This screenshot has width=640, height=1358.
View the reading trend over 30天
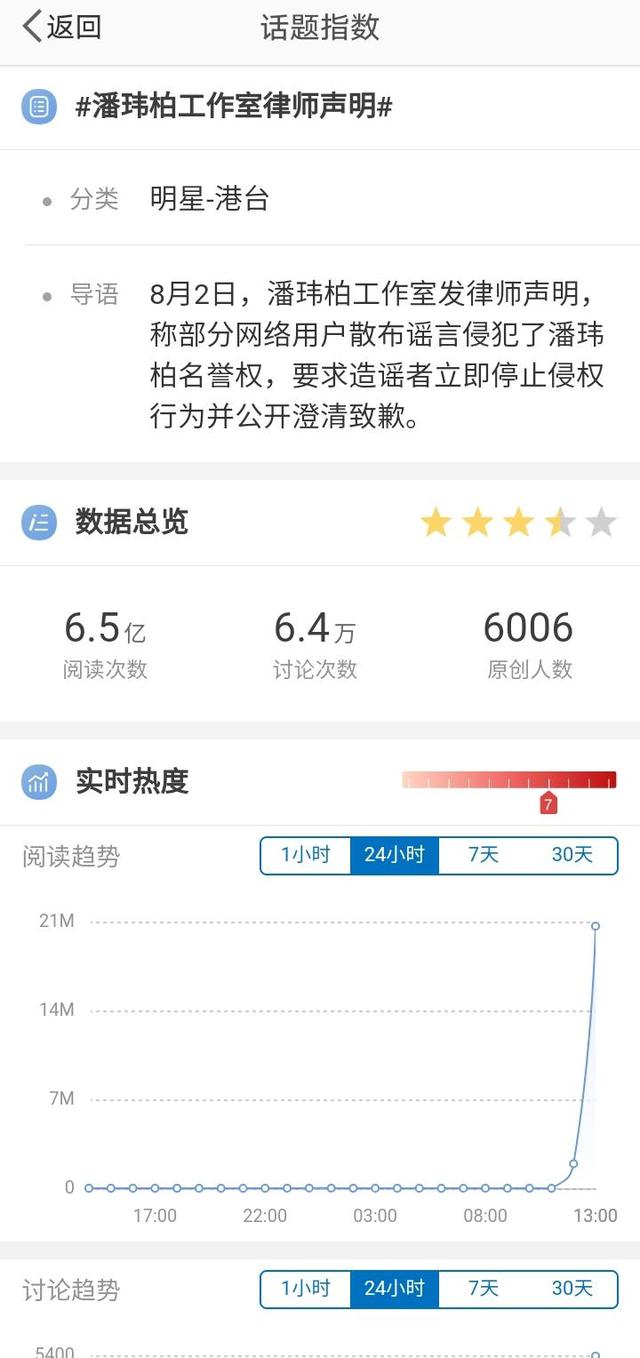click(572, 855)
